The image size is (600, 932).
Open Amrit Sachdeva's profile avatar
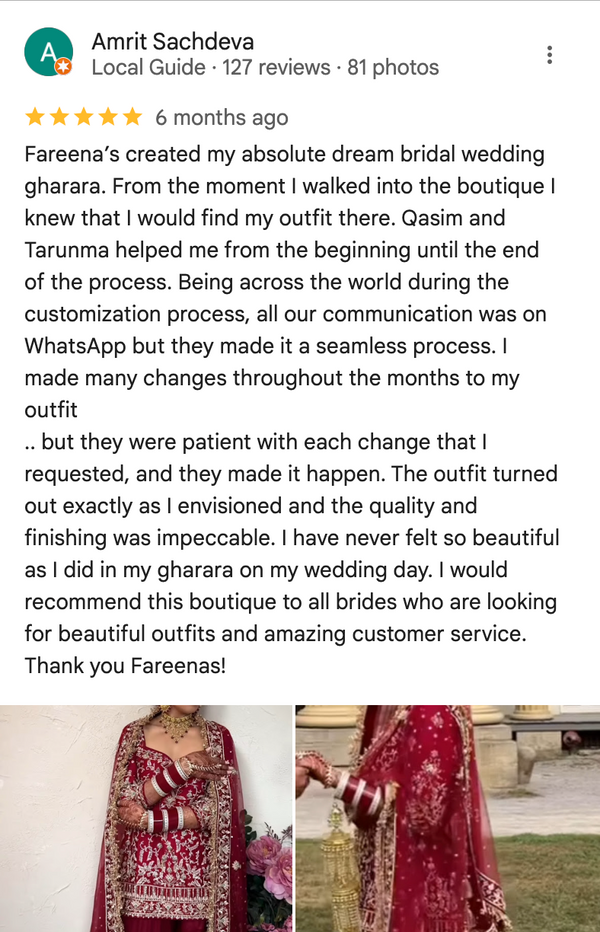pyautogui.click(x=48, y=53)
